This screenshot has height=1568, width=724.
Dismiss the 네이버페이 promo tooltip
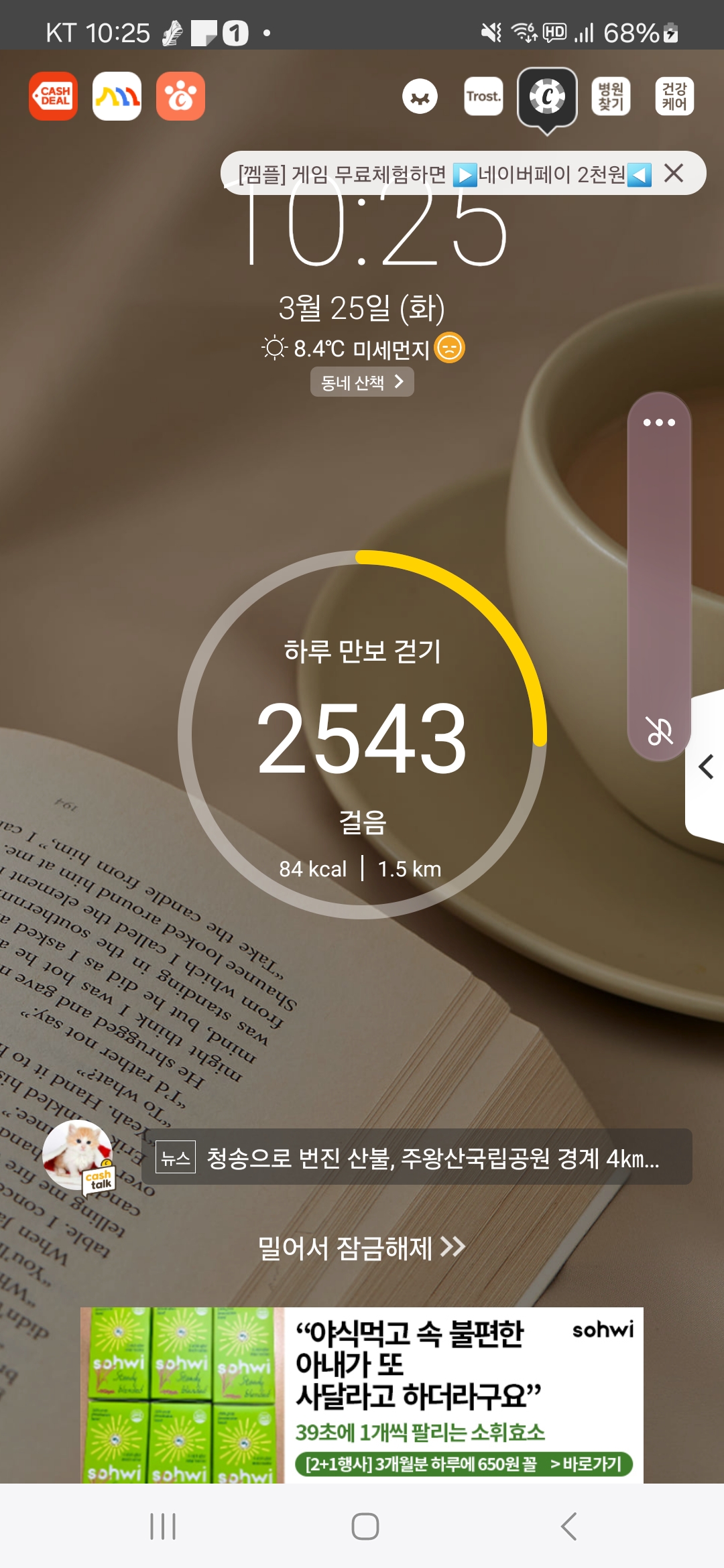click(674, 174)
